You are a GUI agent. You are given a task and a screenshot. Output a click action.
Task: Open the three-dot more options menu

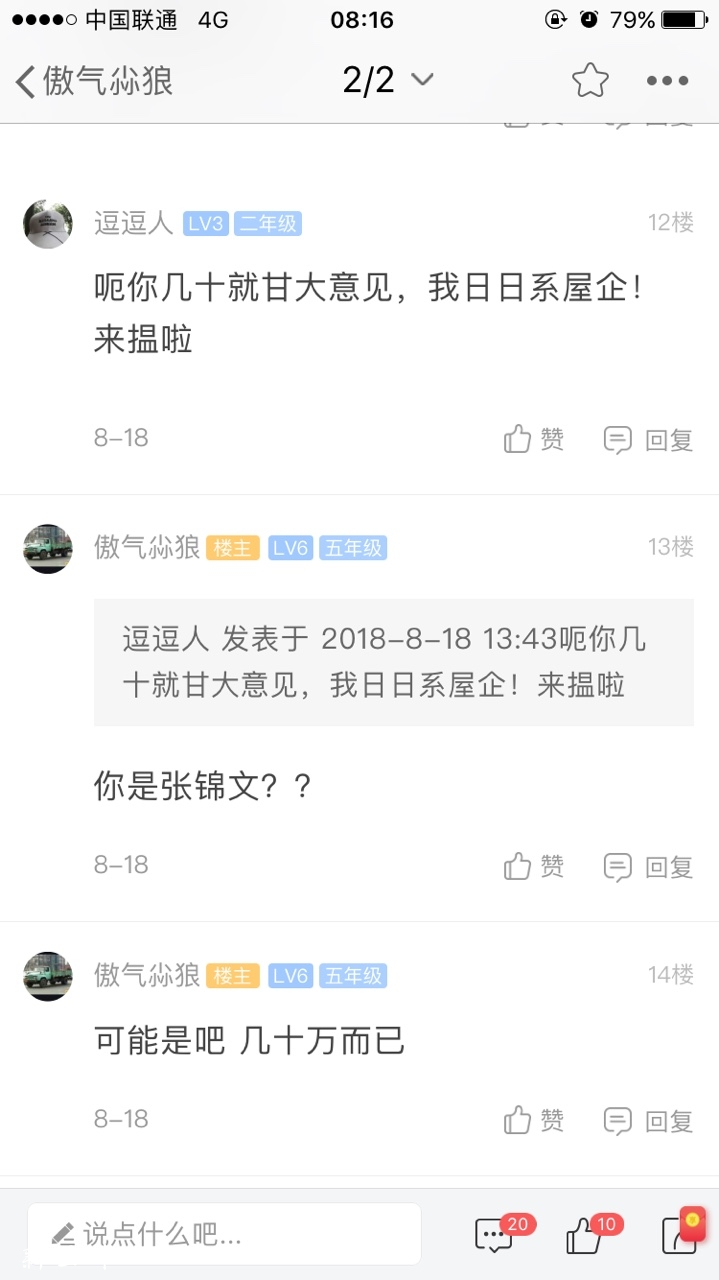(667, 81)
